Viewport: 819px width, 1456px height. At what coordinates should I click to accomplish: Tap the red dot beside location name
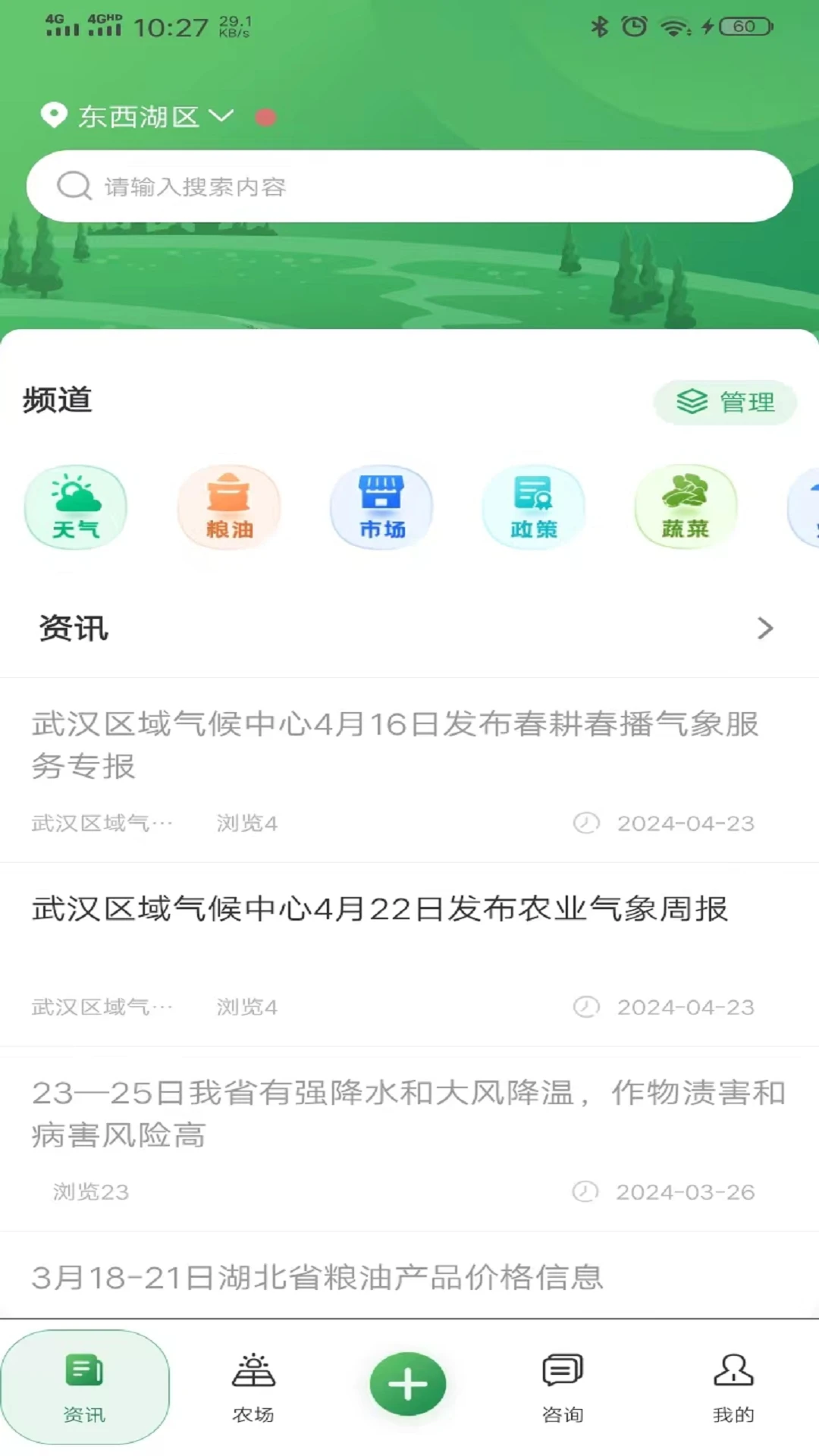point(266,118)
